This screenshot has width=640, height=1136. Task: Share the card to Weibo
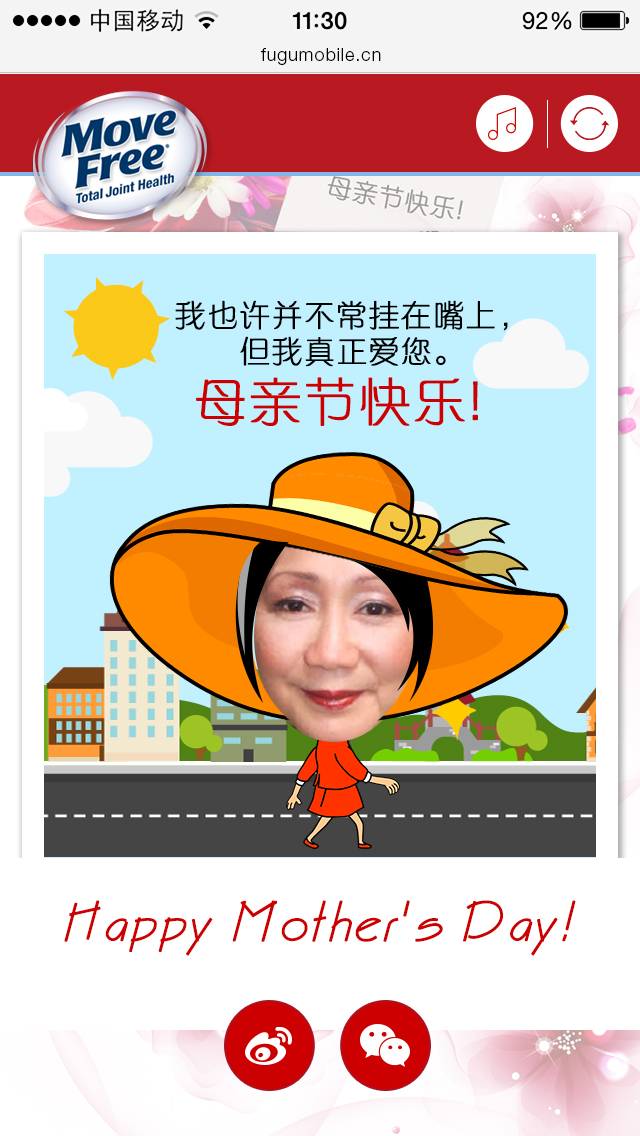click(270, 1045)
